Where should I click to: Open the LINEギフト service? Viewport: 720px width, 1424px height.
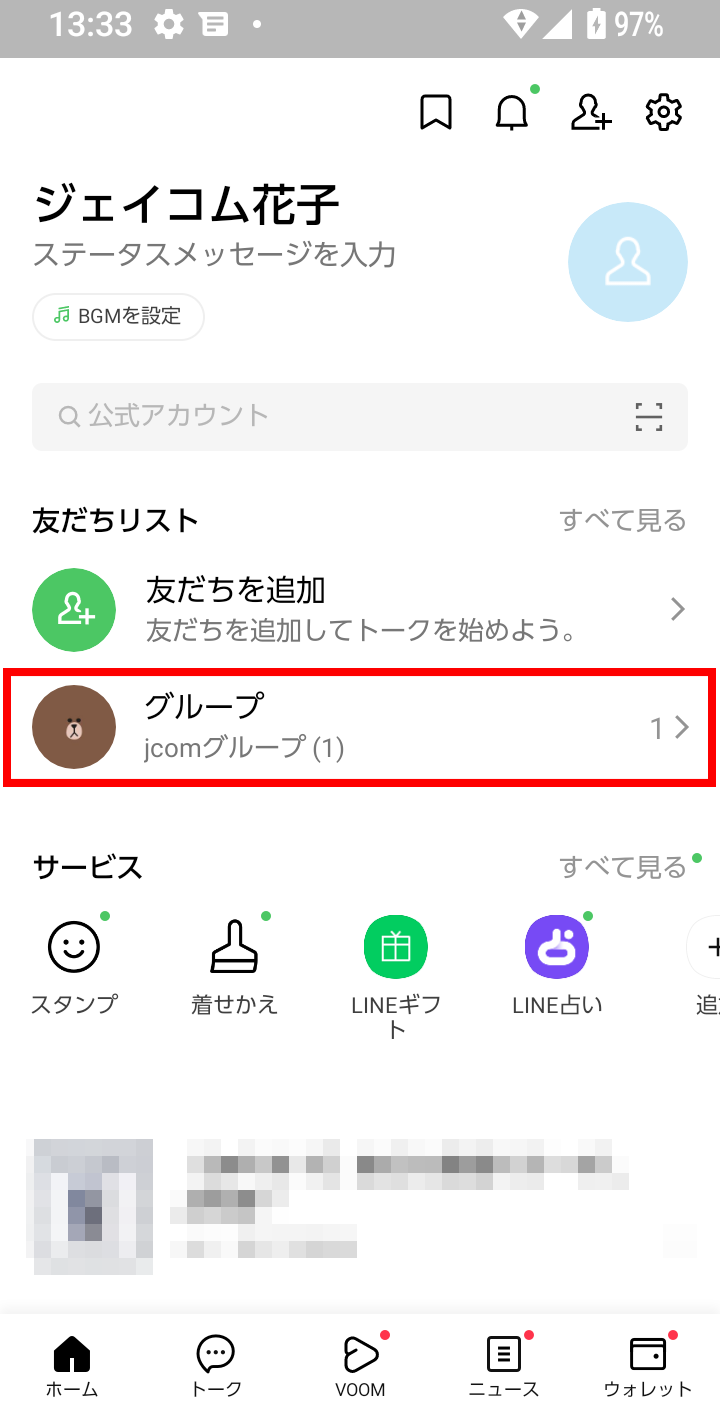(x=396, y=962)
